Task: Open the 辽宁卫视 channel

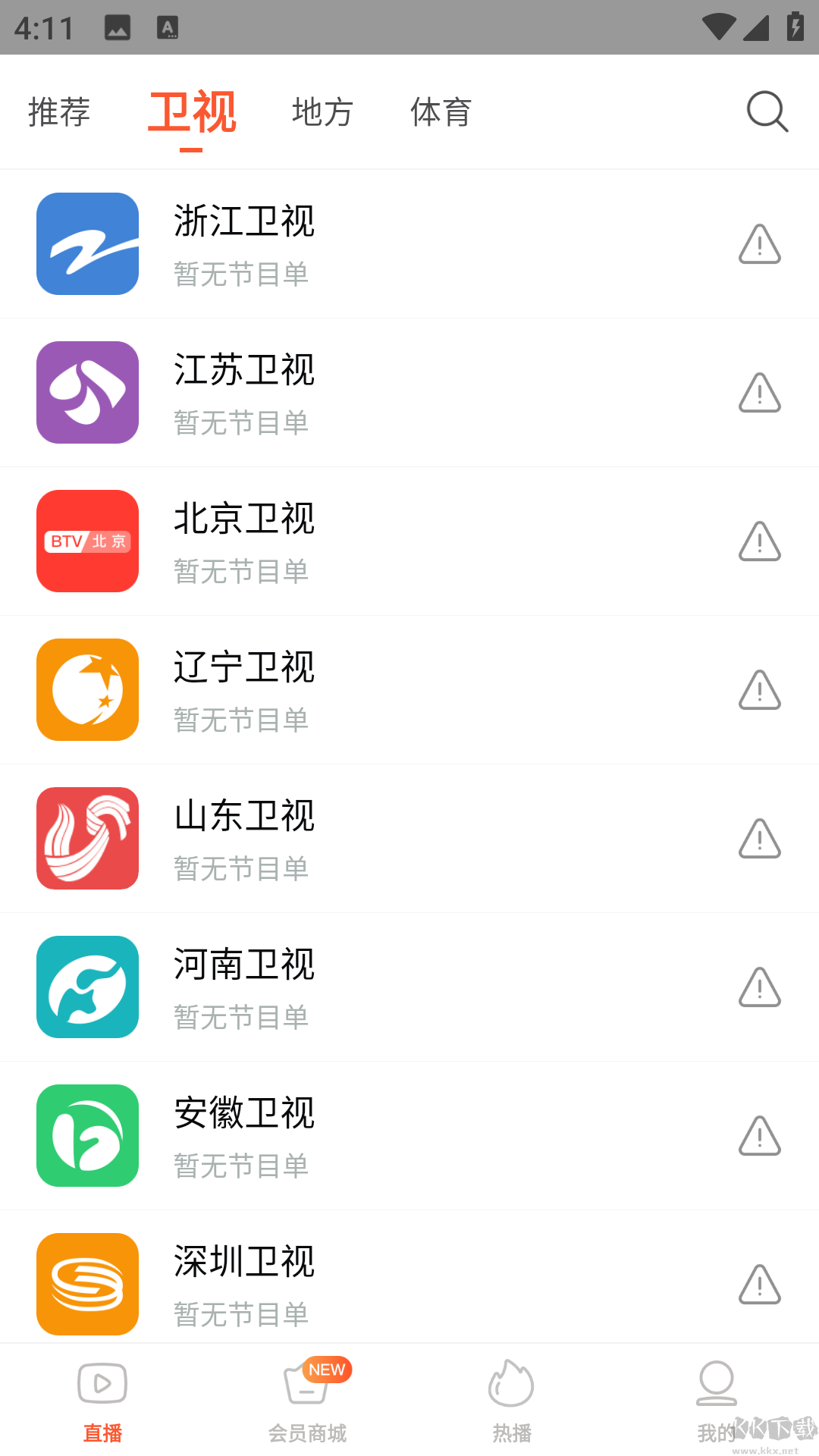Action: click(244, 689)
